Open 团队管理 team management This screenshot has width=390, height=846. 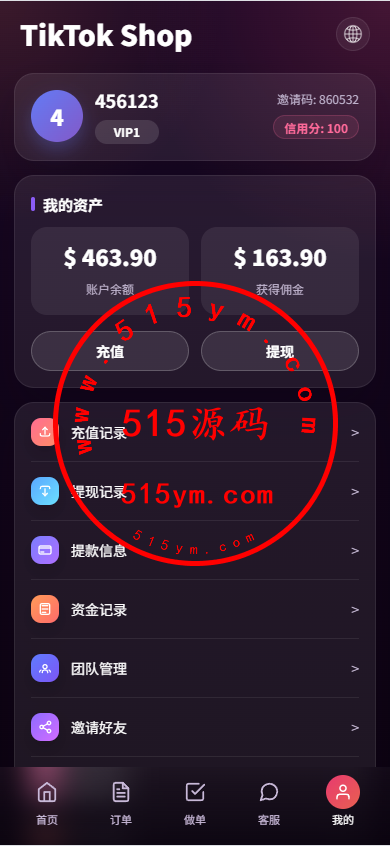tap(195, 668)
